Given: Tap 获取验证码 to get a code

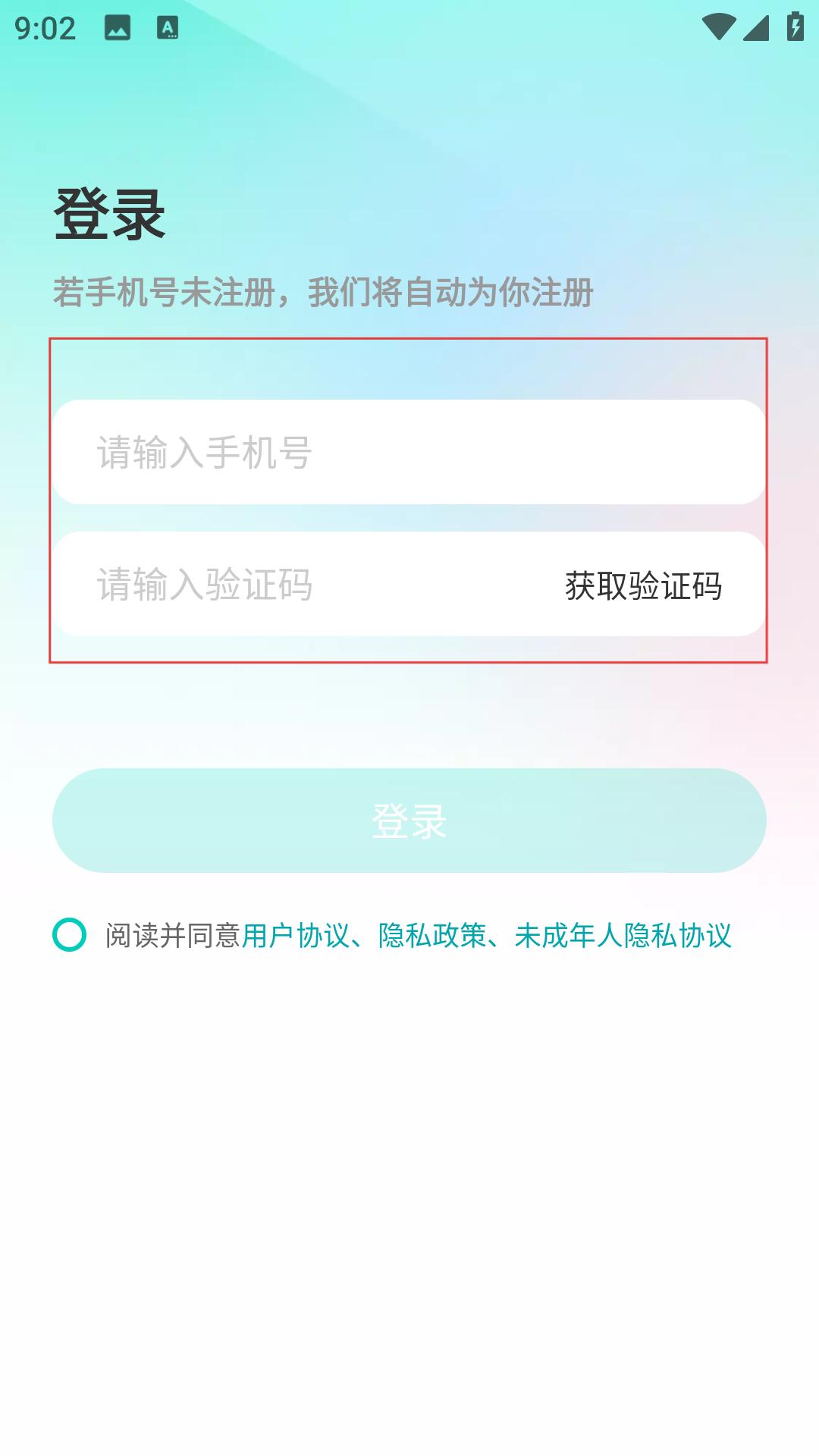Looking at the screenshot, I should click(x=643, y=585).
